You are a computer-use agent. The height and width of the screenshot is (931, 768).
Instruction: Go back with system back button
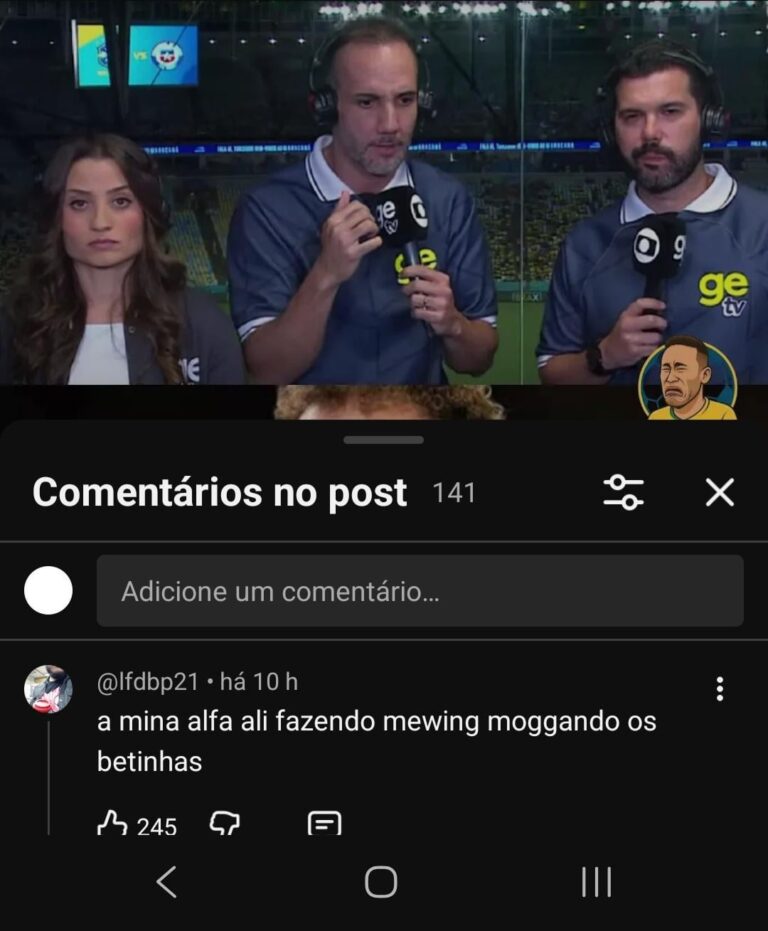pyautogui.click(x=167, y=882)
